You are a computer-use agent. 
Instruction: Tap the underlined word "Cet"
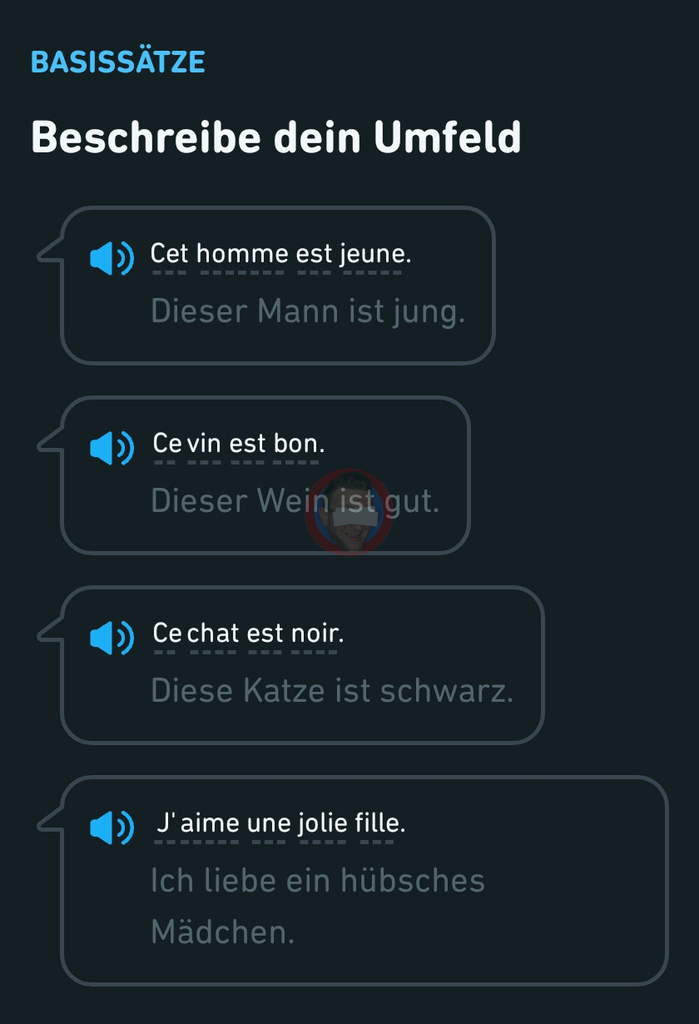click(x=169, y=255)
